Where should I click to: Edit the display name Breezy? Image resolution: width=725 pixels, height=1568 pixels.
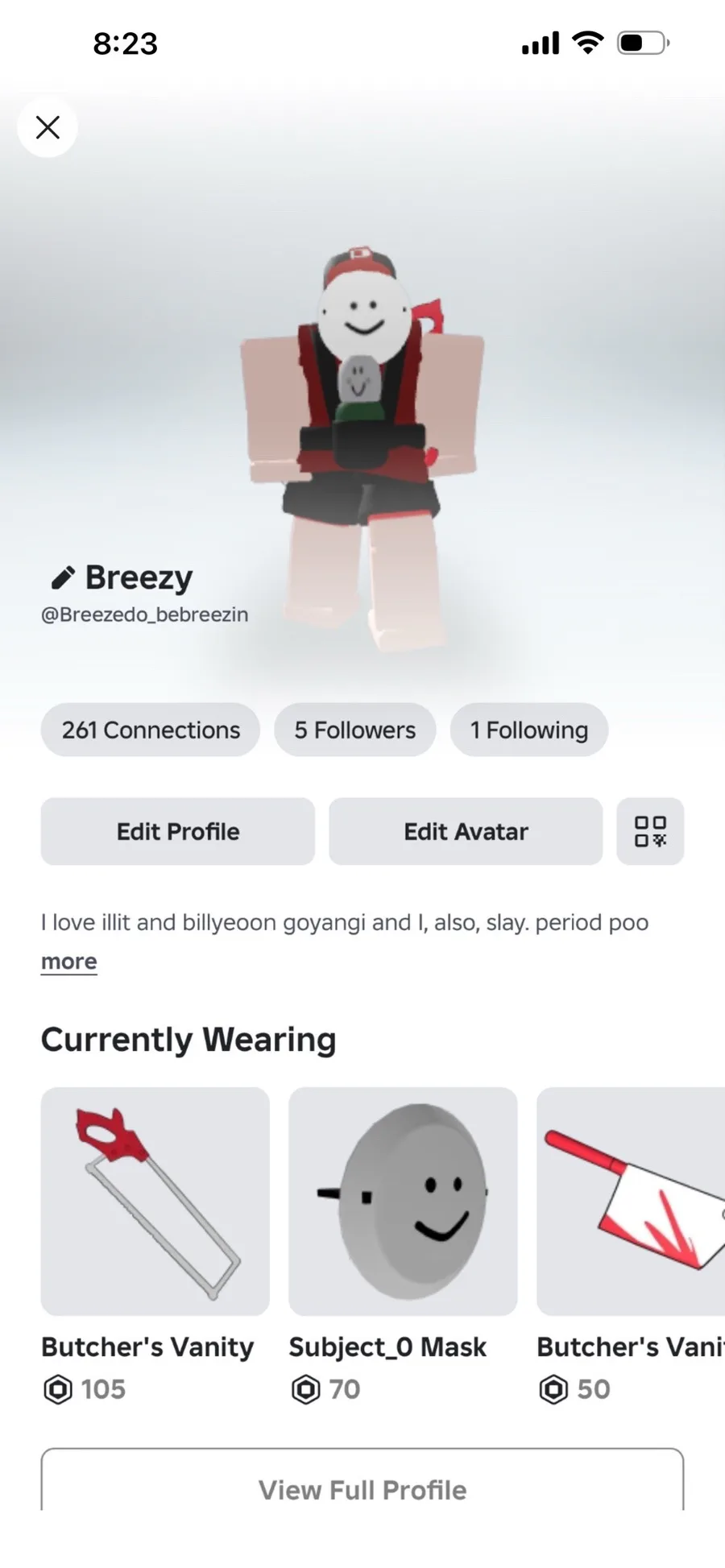coord(63,577)
